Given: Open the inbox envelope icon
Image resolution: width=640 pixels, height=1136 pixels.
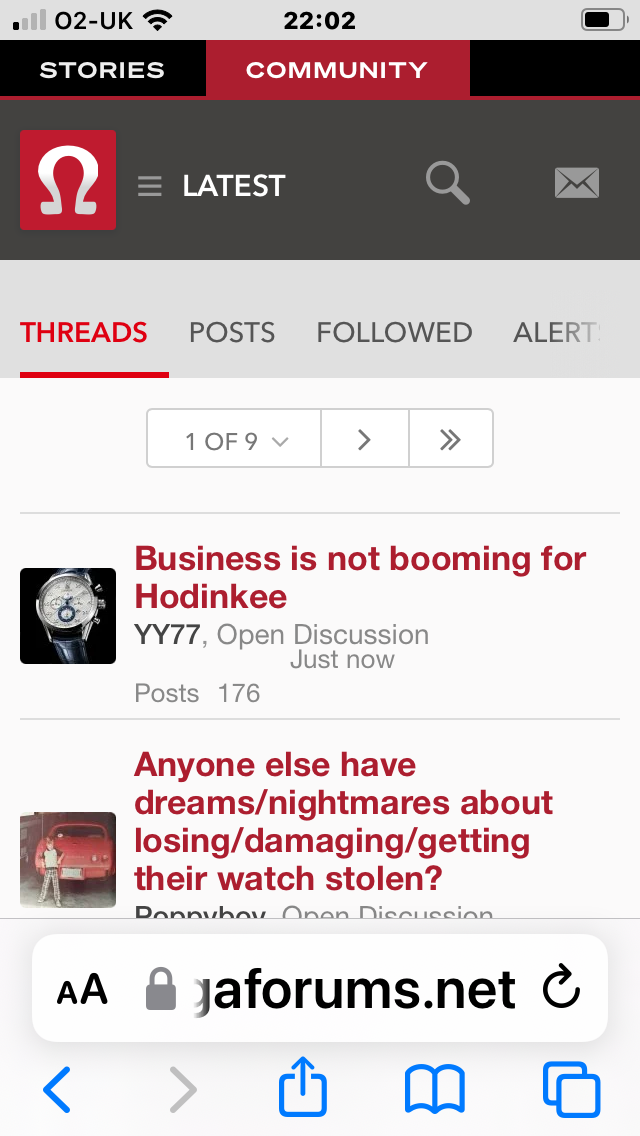Looking at the screenshot, I should [577, 183].
